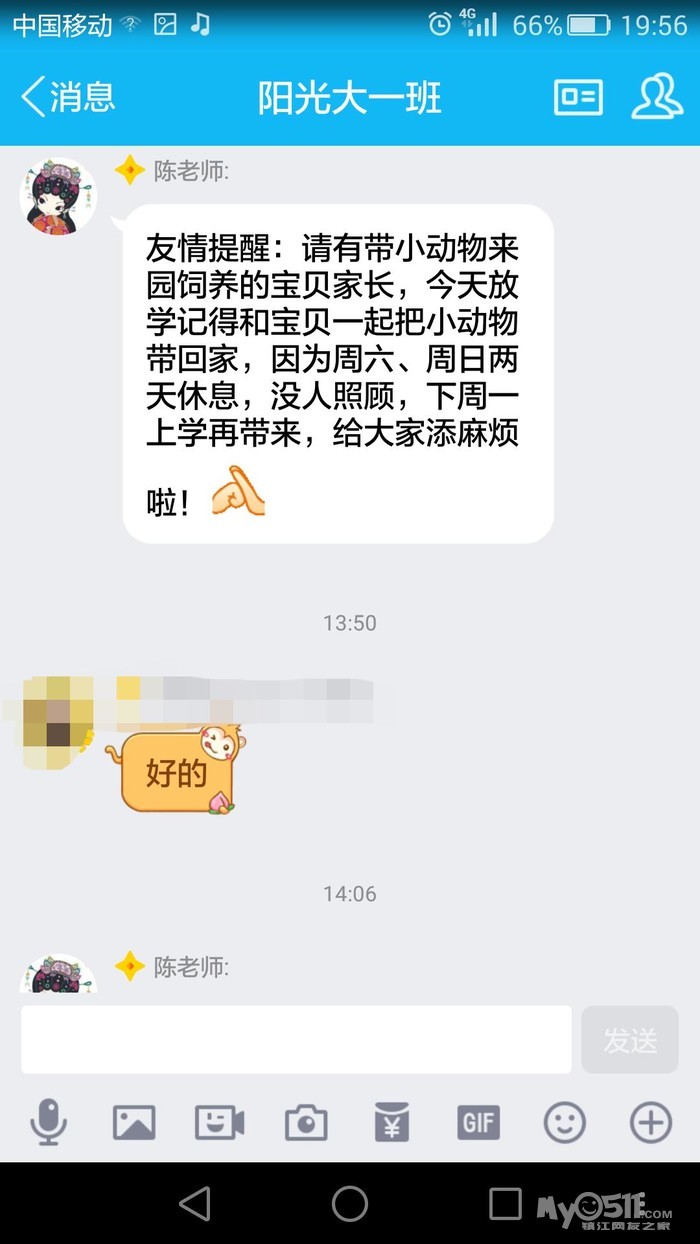
Task: Go to the system home screen
Action: (x=350, y=1204)
